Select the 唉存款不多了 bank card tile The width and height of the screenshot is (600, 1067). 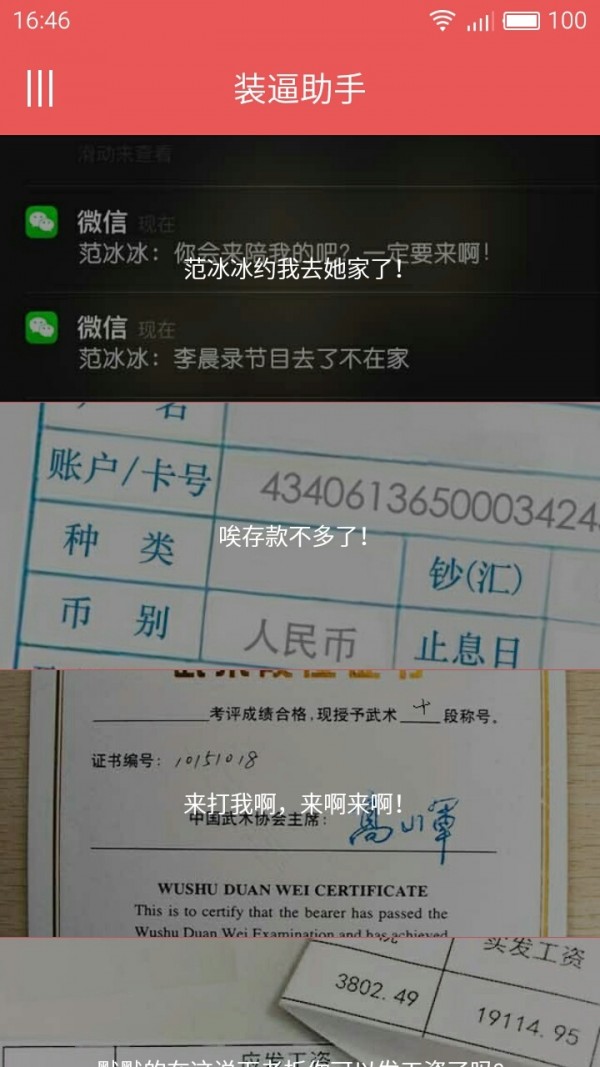[300, 536]
